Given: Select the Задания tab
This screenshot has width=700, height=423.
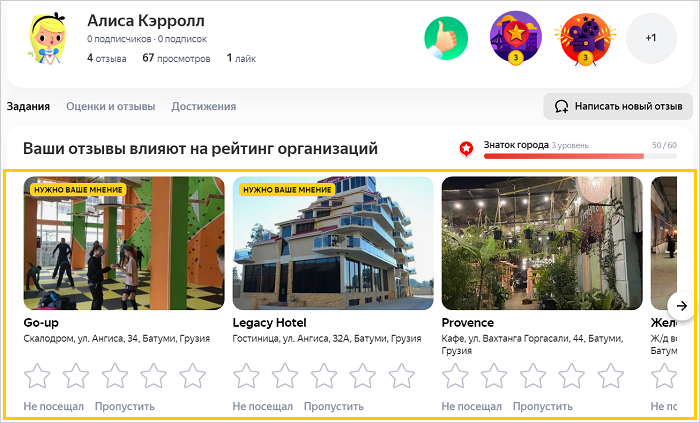Looking at the screenshot, I should [x=30, y=106].
